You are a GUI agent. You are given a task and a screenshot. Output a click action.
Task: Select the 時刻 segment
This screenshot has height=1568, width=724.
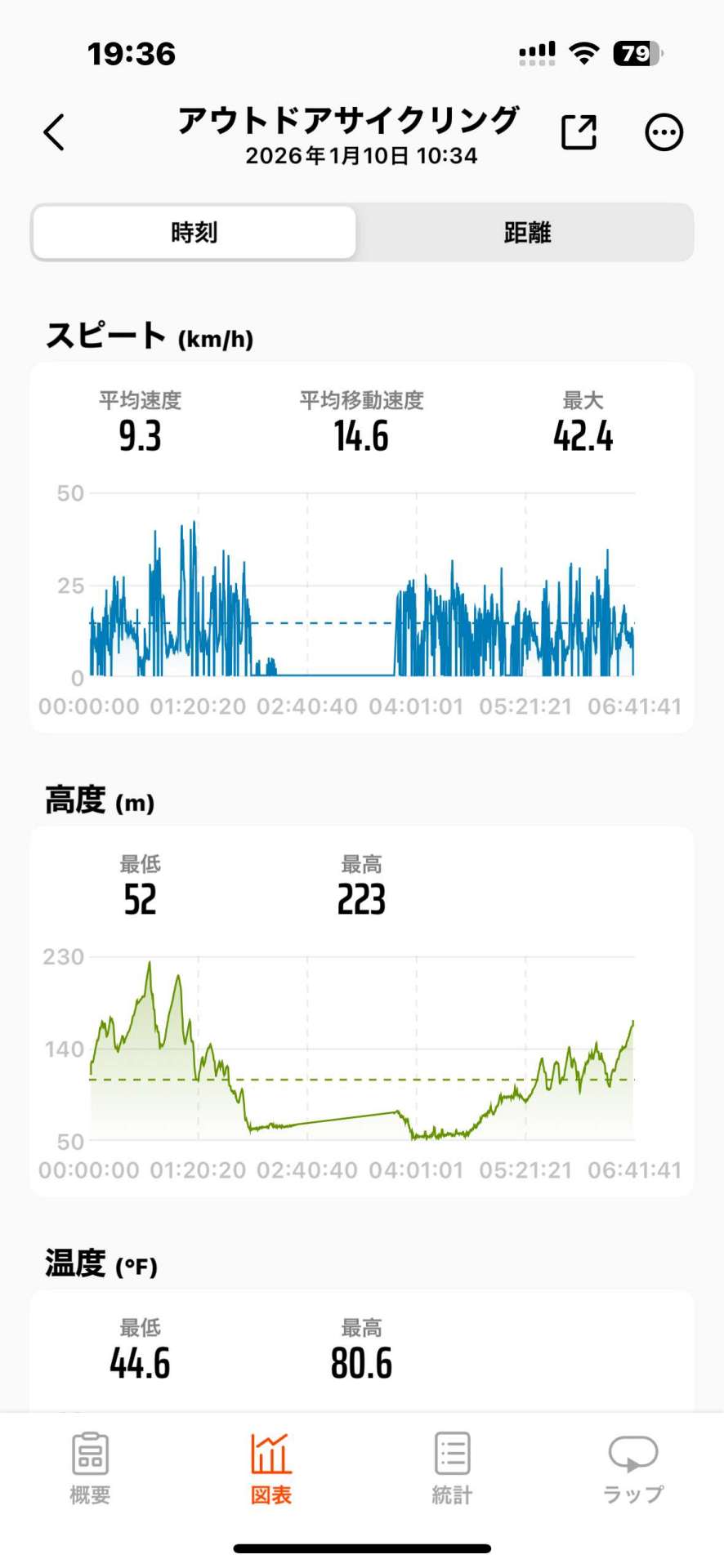point(194,233)
